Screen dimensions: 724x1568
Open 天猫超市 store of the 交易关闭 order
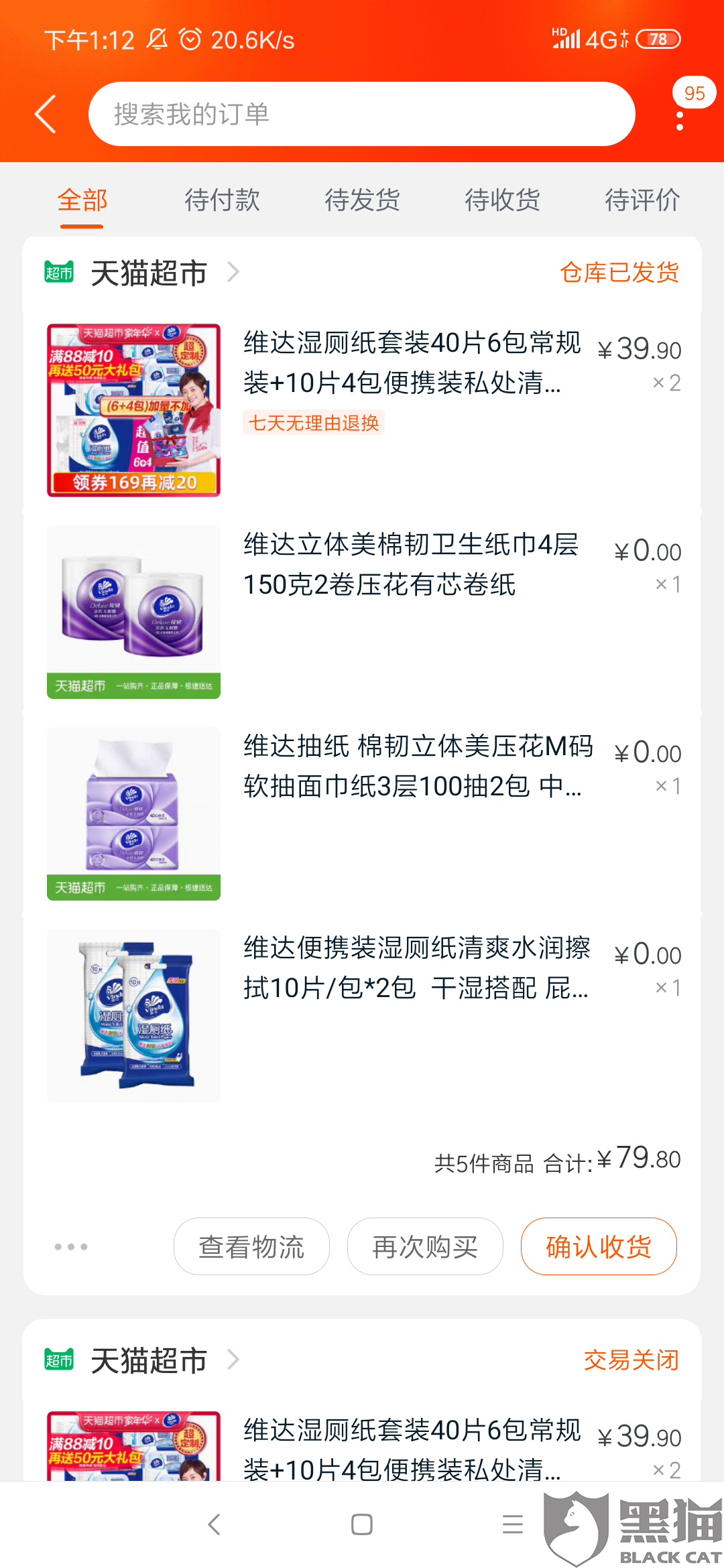pos(147,1360)
